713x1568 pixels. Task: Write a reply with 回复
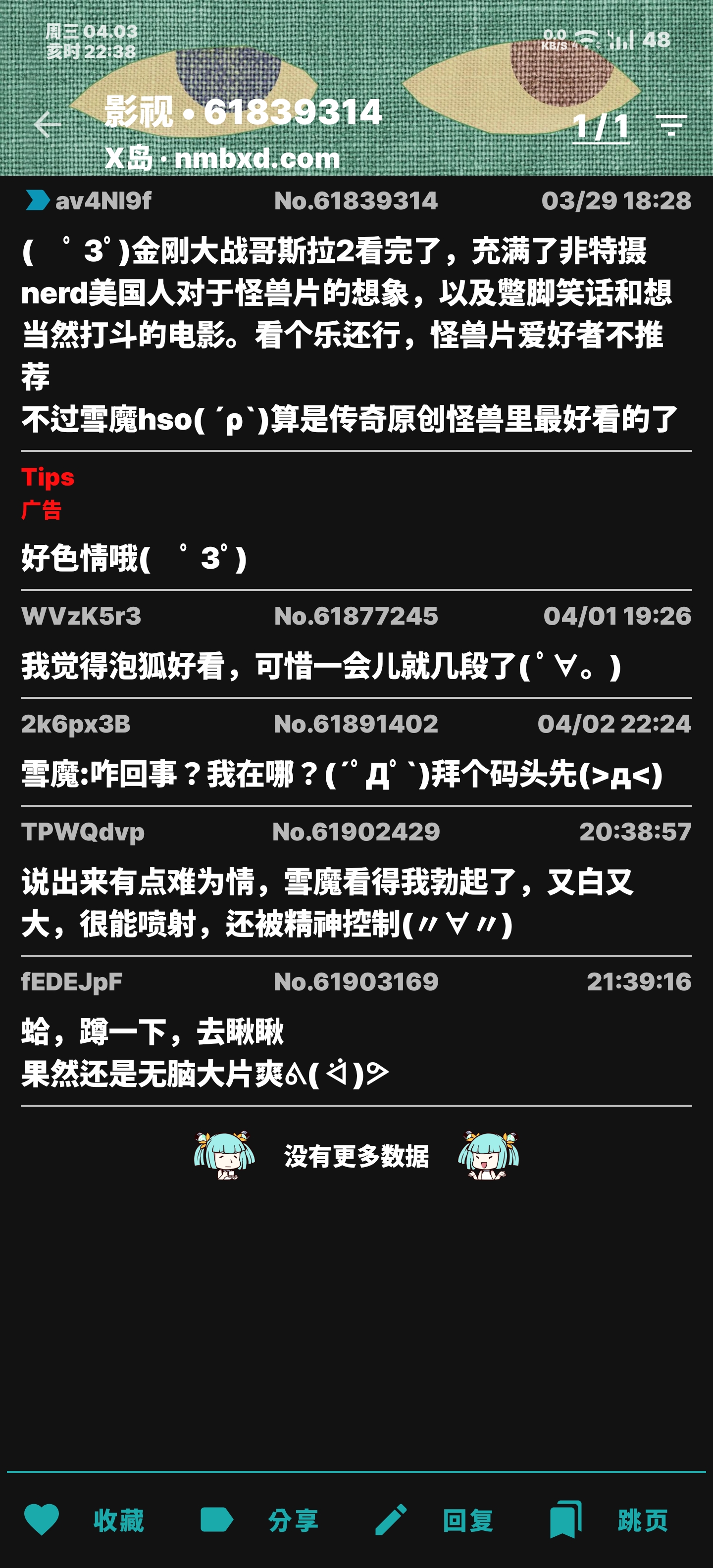(435, 1520)
